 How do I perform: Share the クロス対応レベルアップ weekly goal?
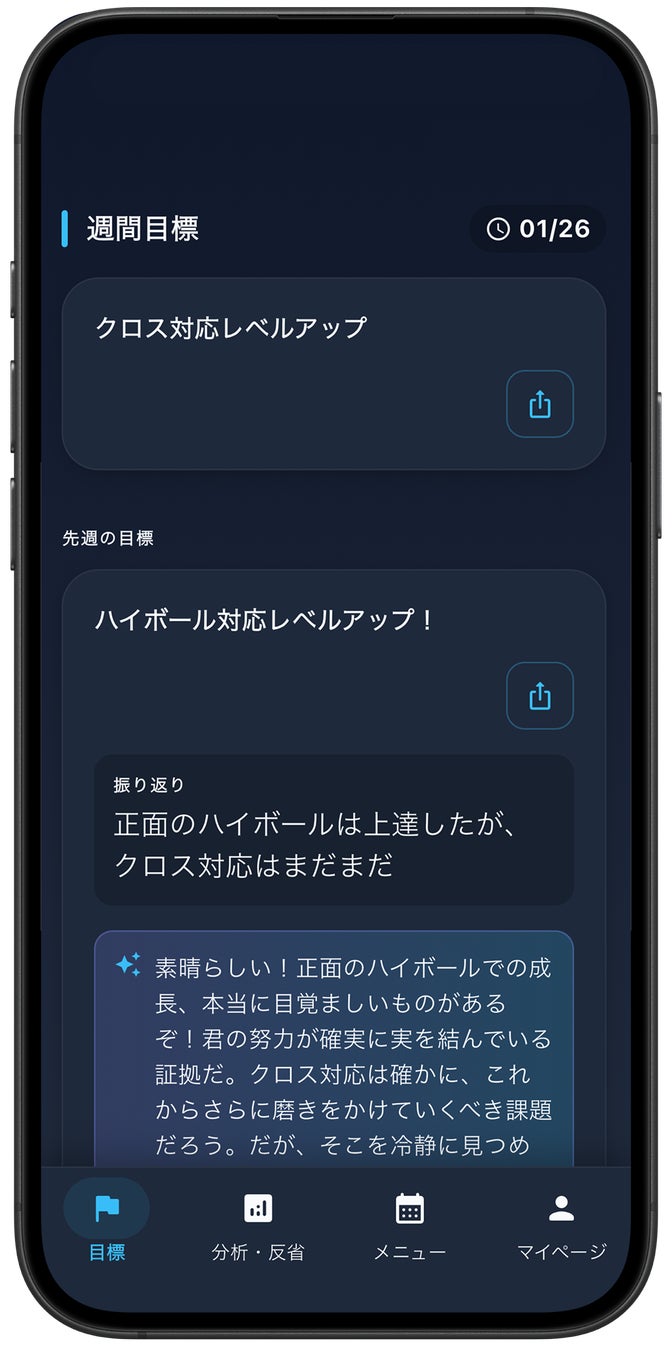point(539,404)
